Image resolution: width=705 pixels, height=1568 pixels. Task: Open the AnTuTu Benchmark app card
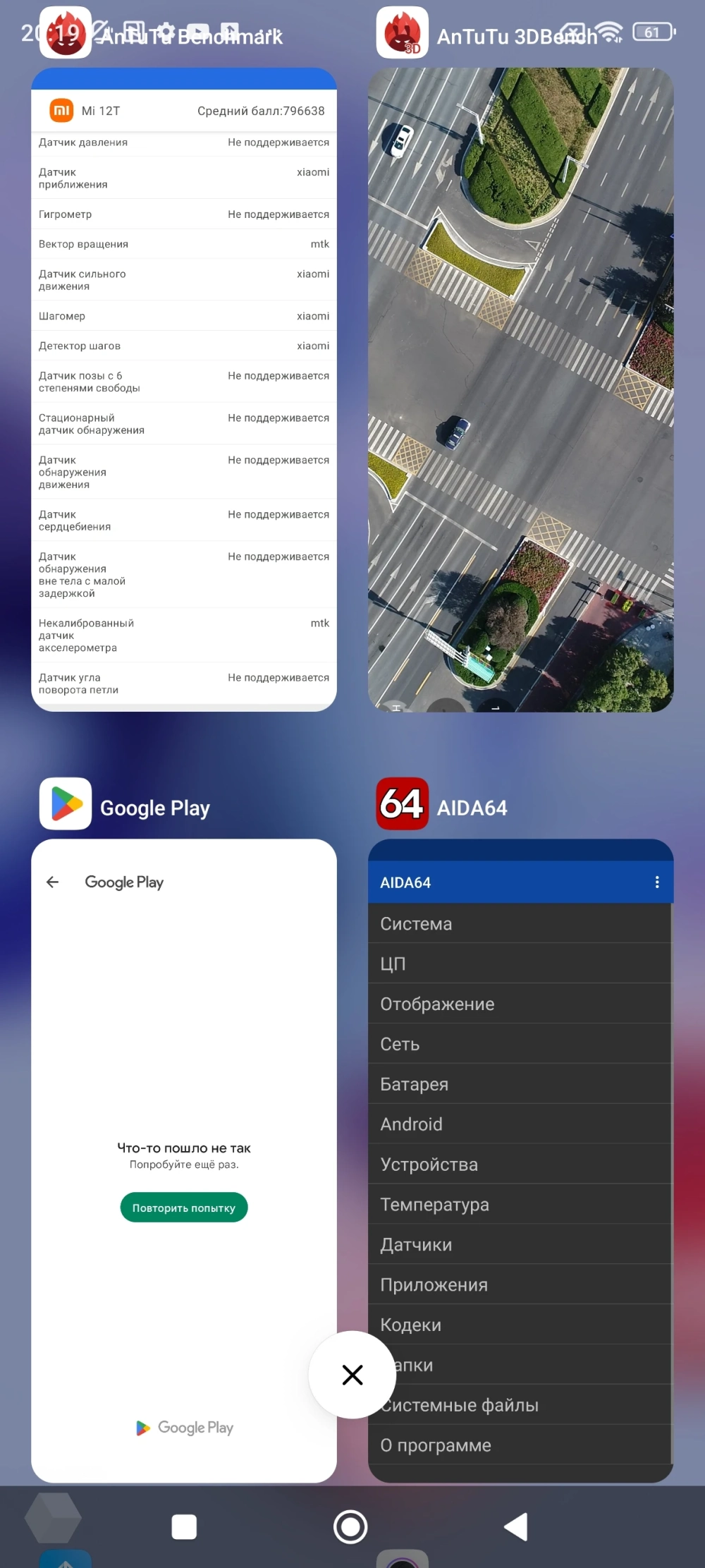(x=183, y=395)
